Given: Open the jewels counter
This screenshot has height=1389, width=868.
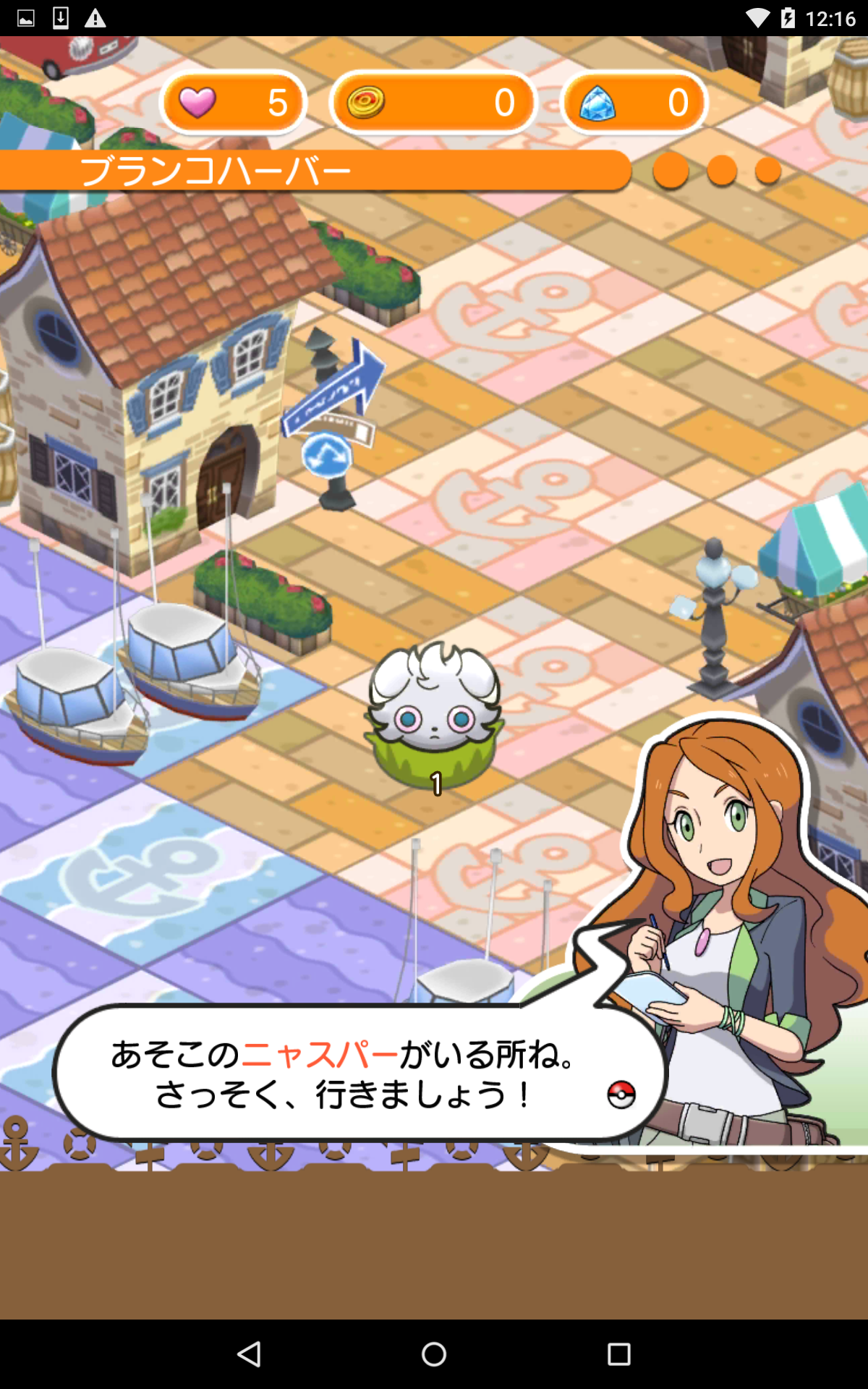Looking at the screenshot, I should pyautogui.click(x=634, y=103).
